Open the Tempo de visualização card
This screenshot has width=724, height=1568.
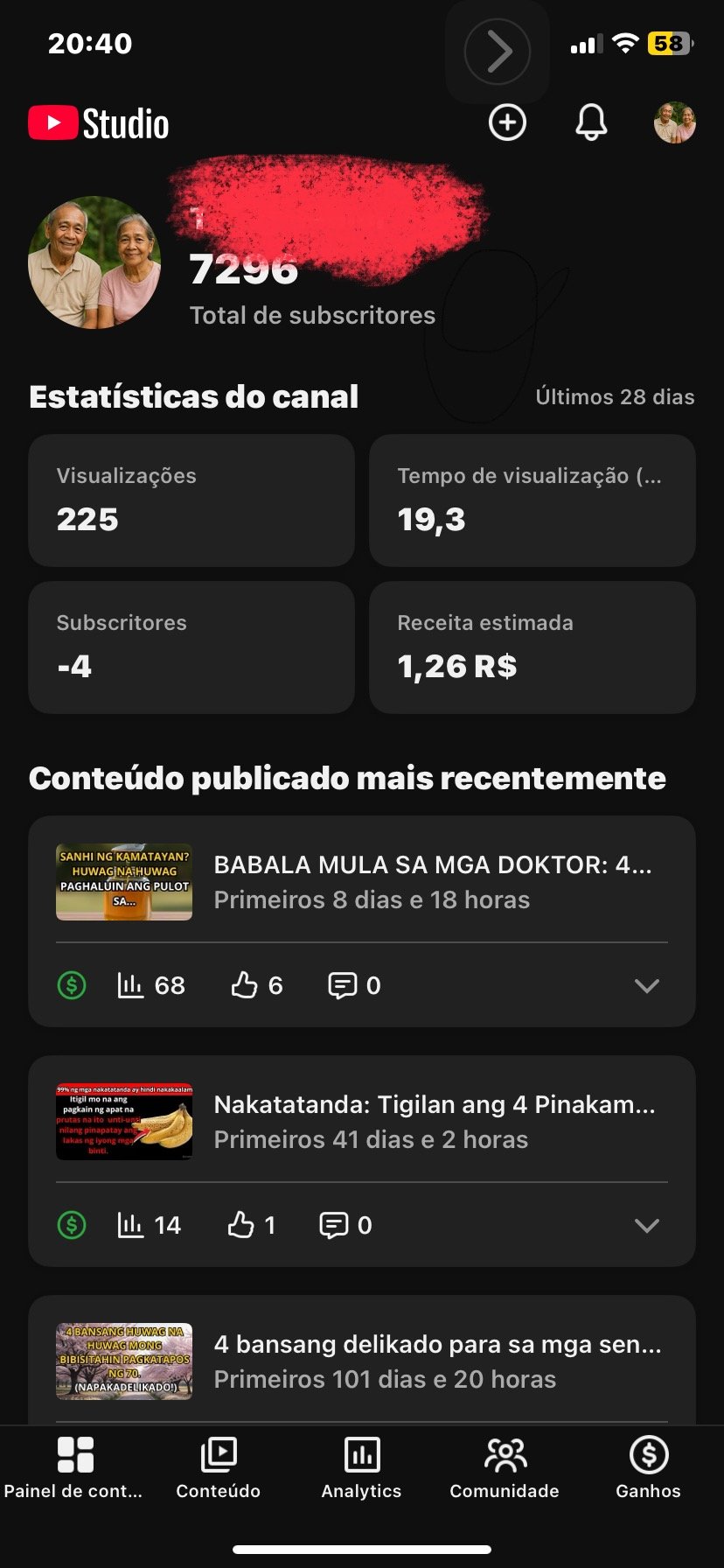click(532, 500)
